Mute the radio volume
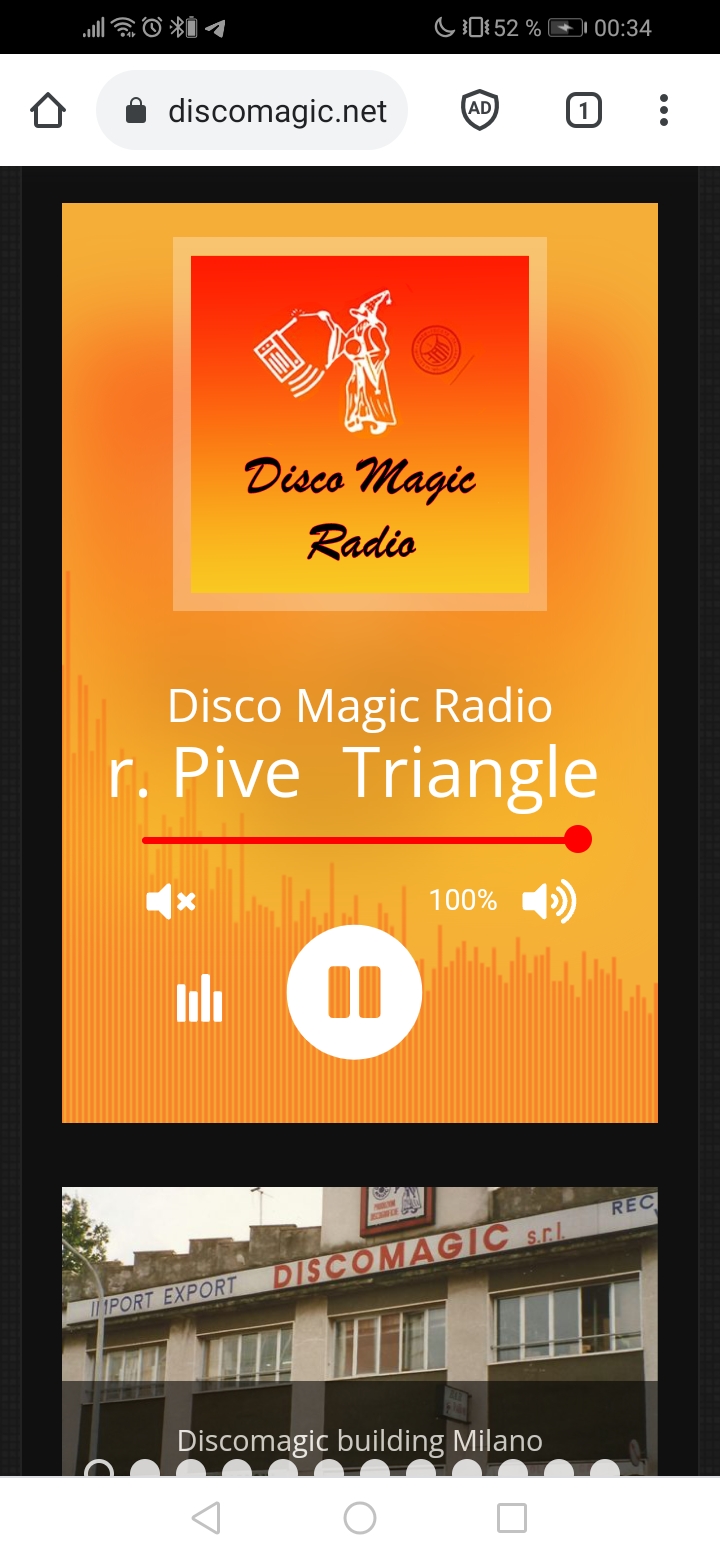 (x=171, y=902)
